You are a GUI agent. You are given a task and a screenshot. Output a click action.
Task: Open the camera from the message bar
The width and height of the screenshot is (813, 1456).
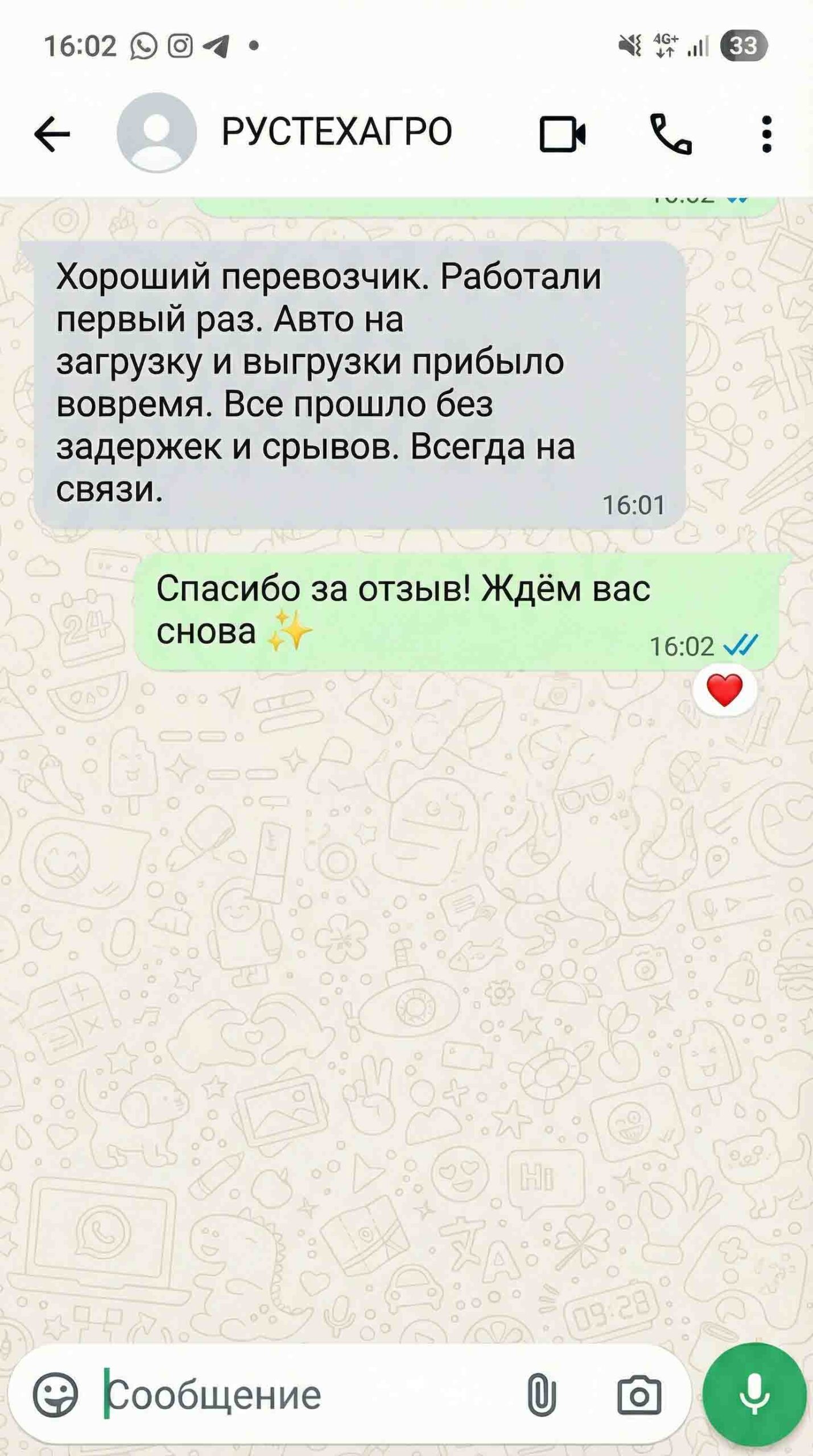(x=639, y=1394)
